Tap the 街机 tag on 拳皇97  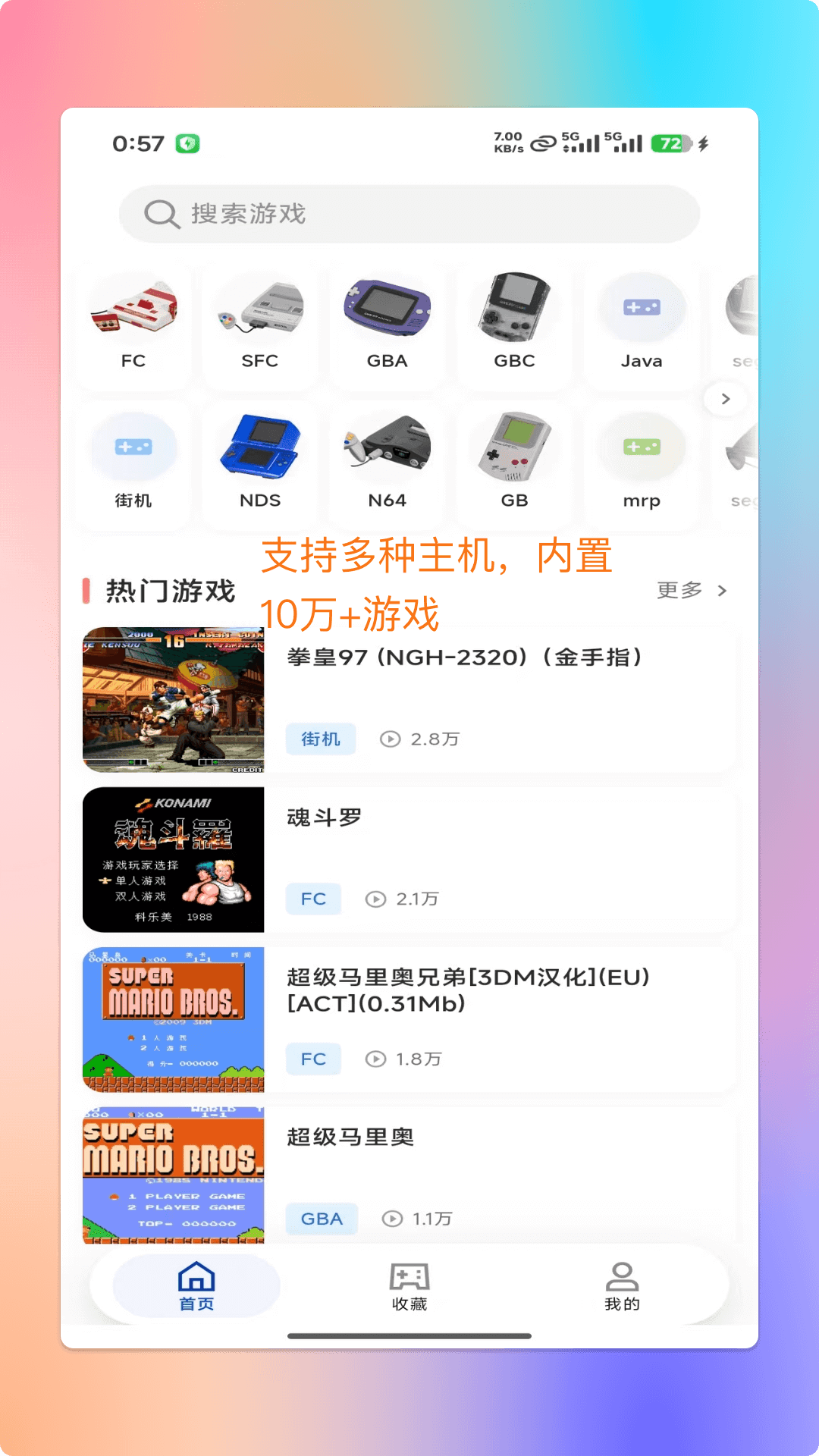coord(321,739)
